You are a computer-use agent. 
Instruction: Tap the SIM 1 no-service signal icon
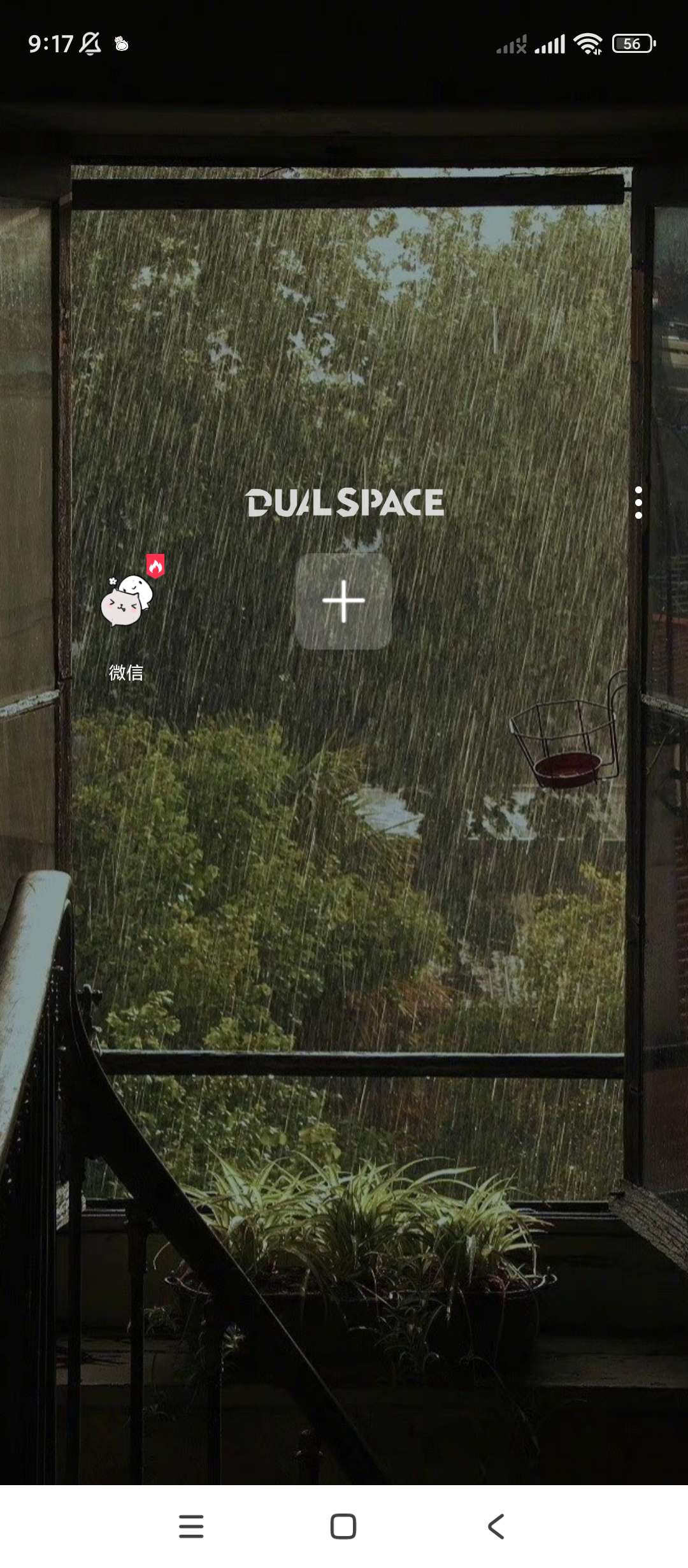(x=513, y=43)
